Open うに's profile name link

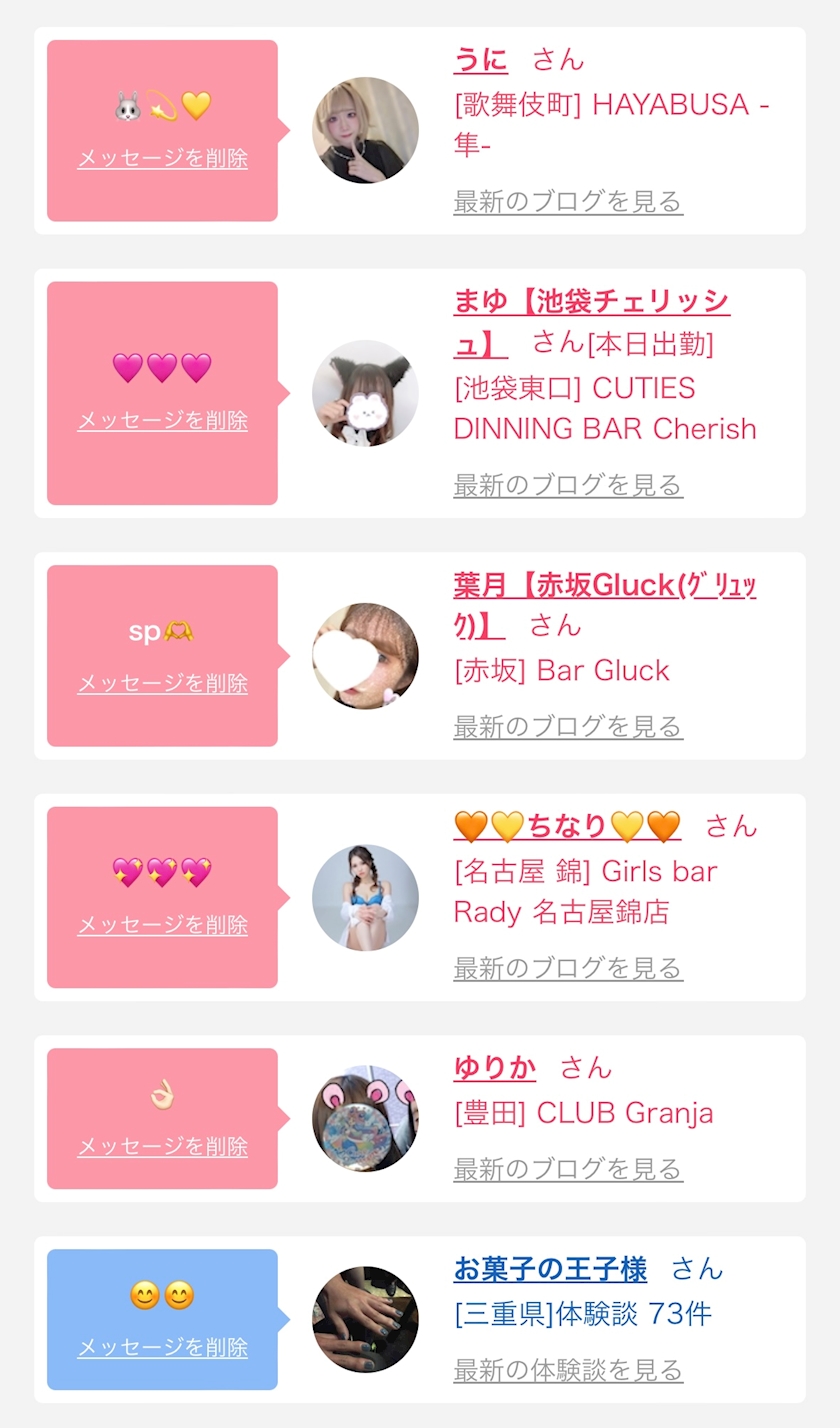[x=480, y=60]
